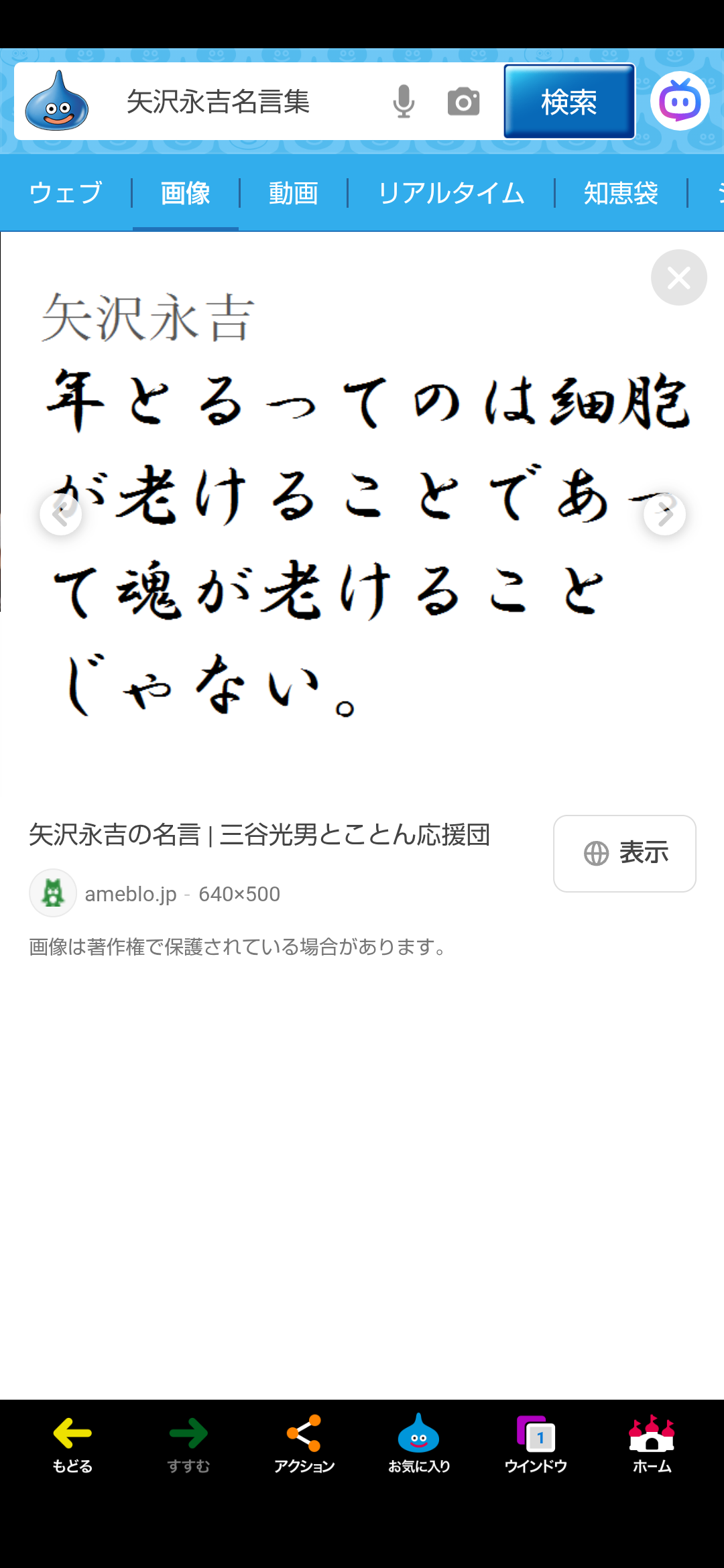
Task: Go to ホーム home page
Action: pyautogui.click(x=652, y=1444)
